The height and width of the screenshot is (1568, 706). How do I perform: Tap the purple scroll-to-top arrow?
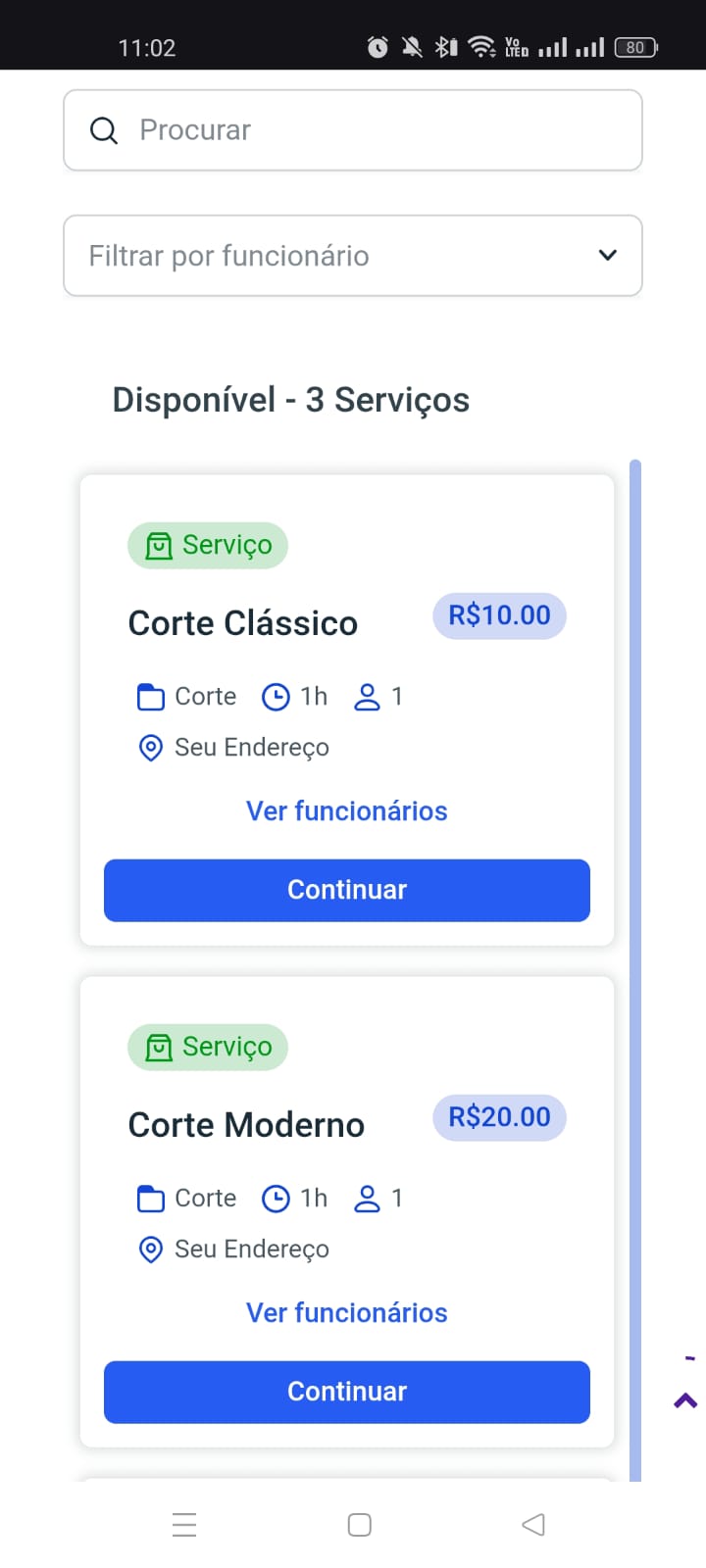tap(686, 1400)
